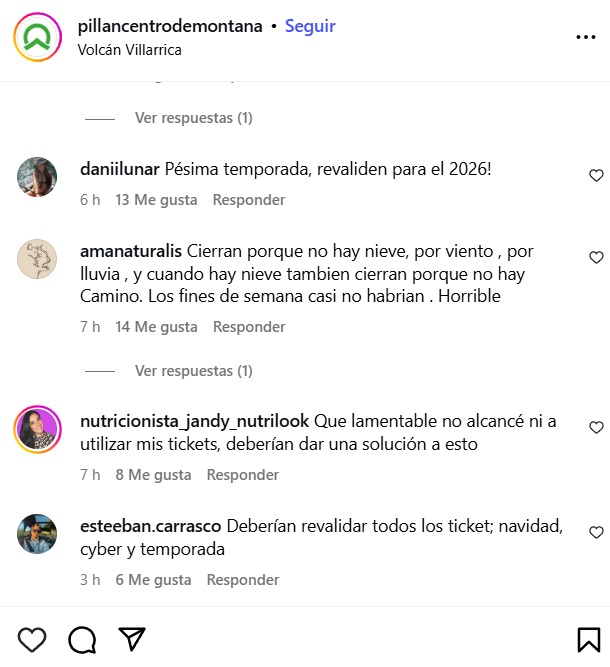The width and height of the screenshot is (610, 667).
Task: Save the post with bookmark icon
Action: [x=588, y=639]
